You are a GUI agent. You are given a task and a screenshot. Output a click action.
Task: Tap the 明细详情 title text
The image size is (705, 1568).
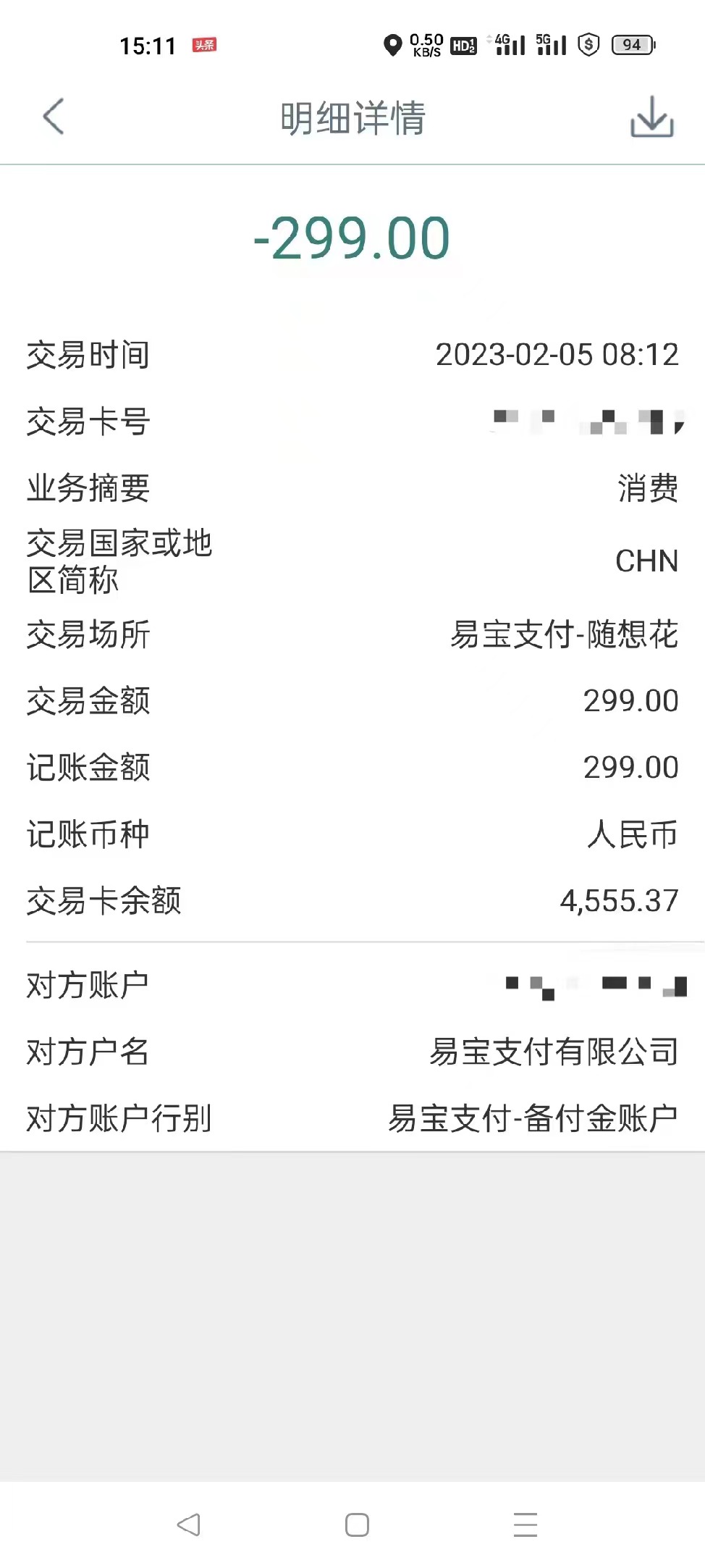click(x=352, y=118)
